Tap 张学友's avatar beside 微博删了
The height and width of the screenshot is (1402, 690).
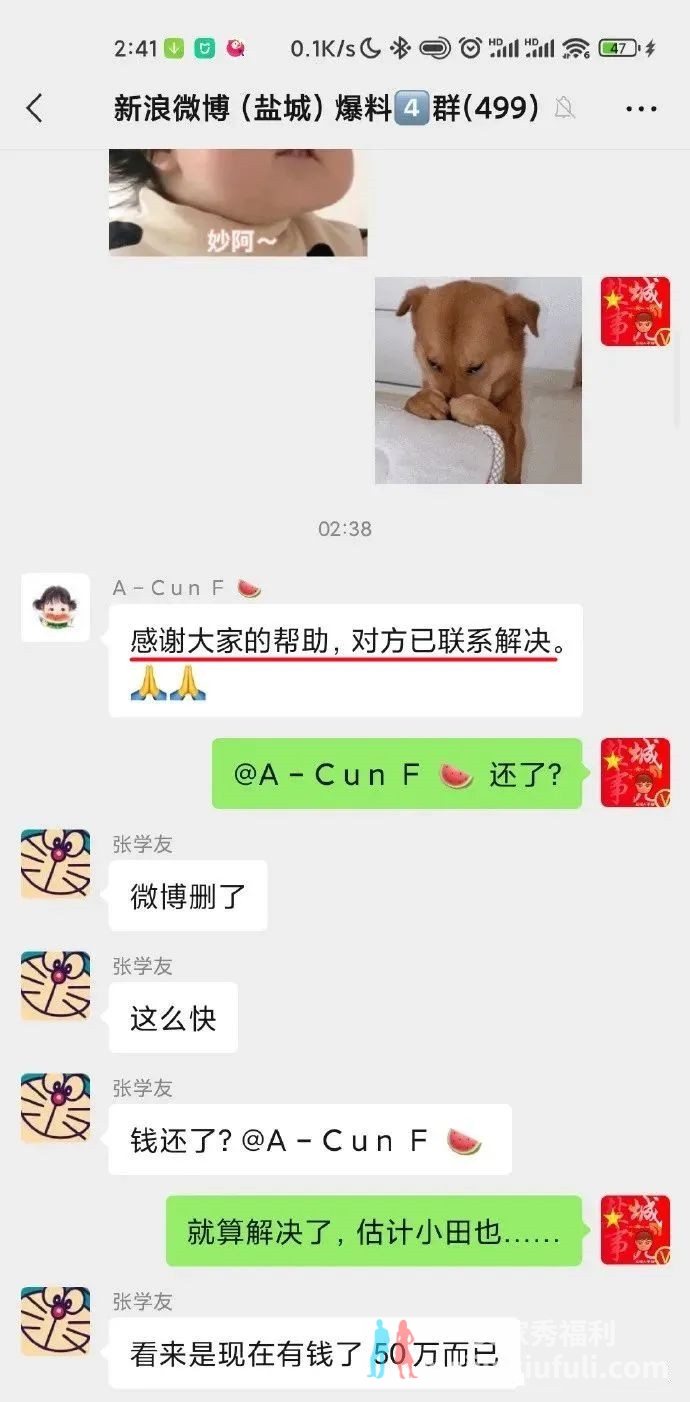56,864
